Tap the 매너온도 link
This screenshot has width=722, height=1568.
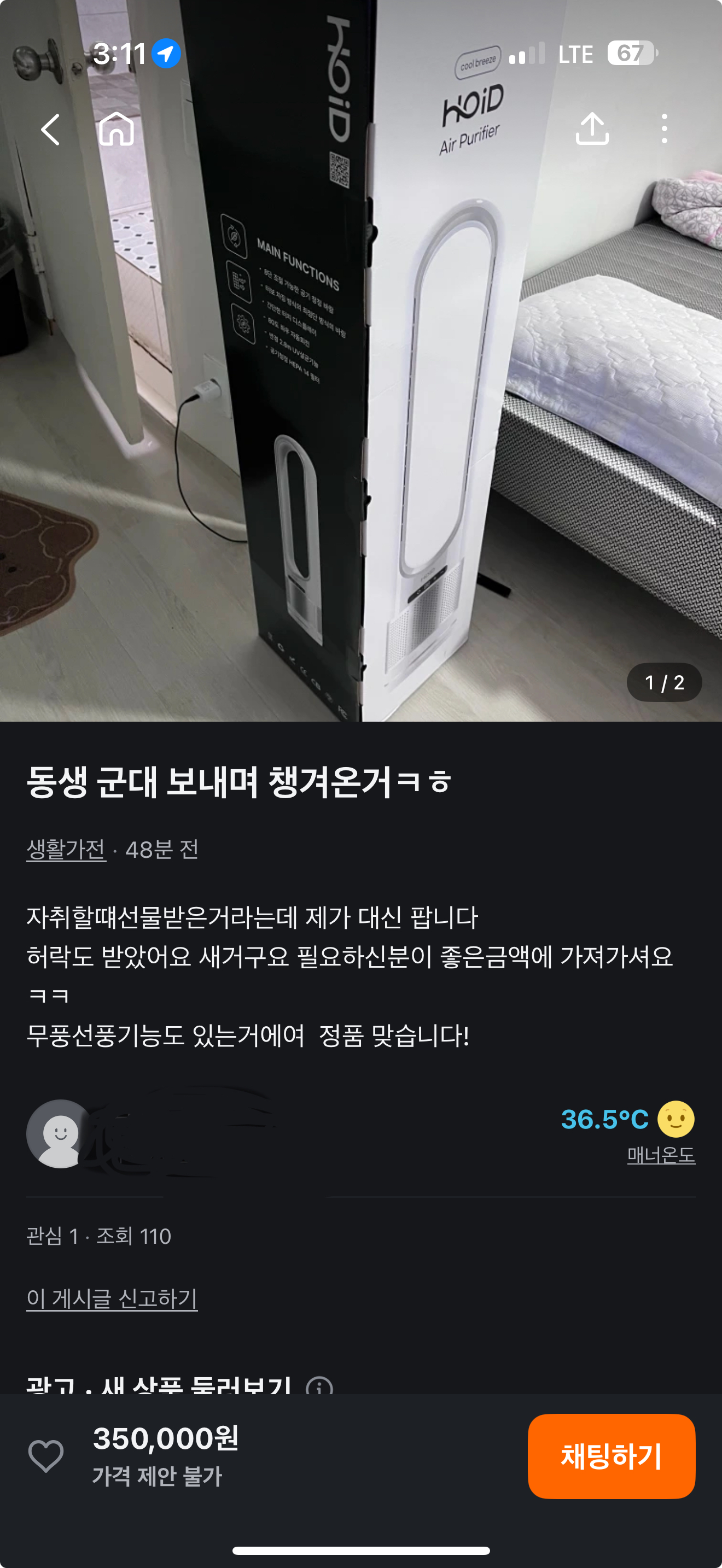(661, 1155)
